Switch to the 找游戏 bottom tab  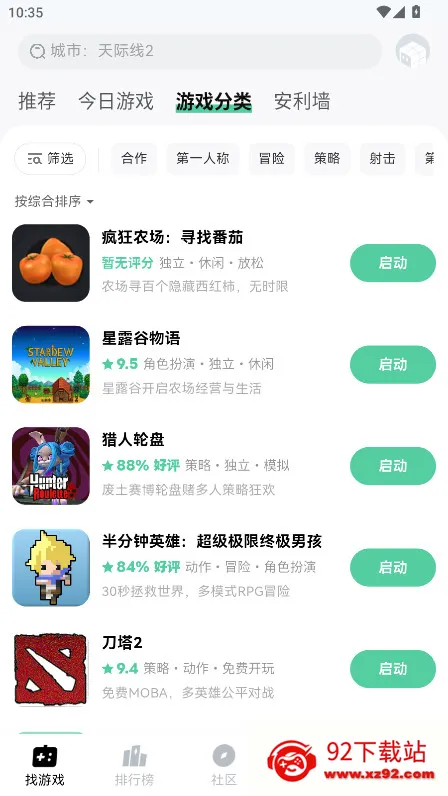(x=45, y=766)
